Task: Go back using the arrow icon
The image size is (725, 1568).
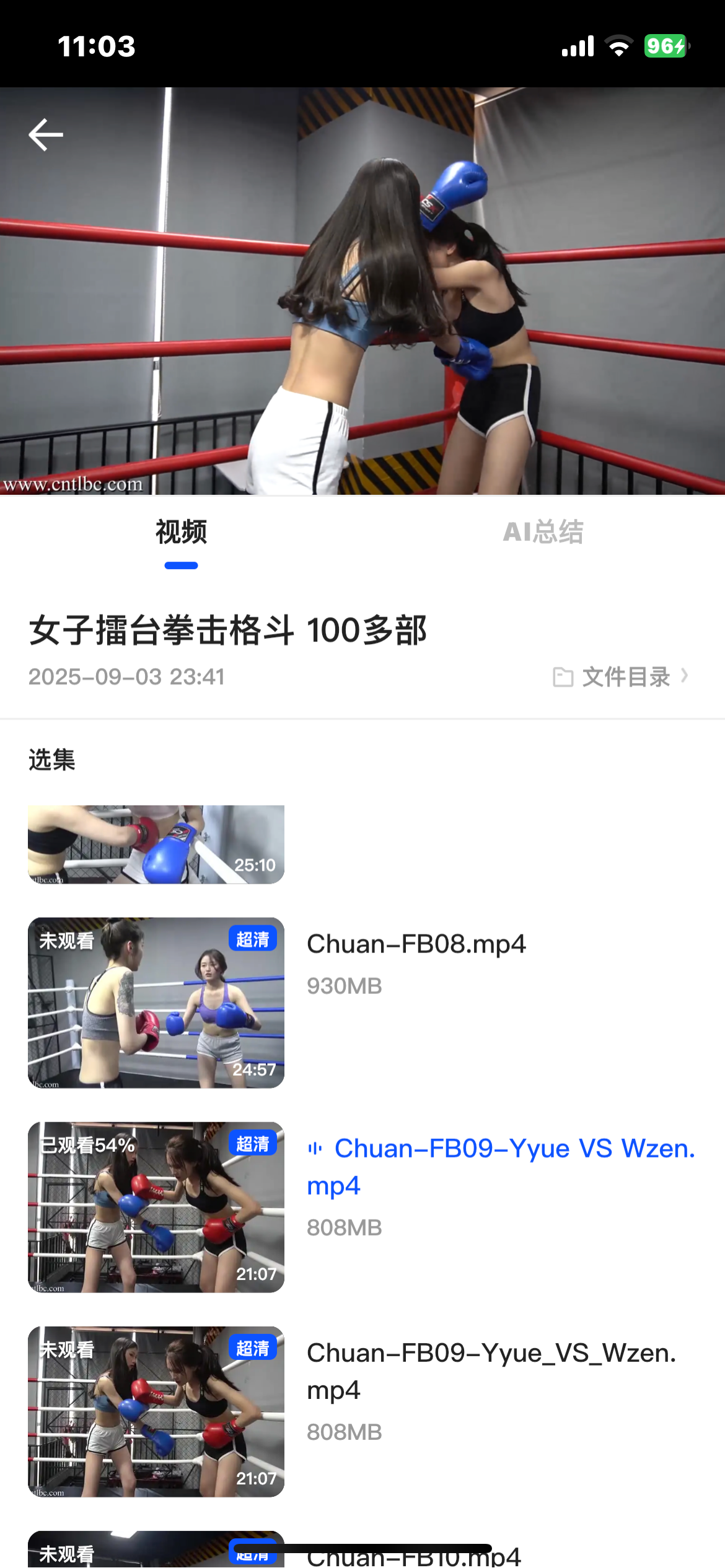Action: 46,135
